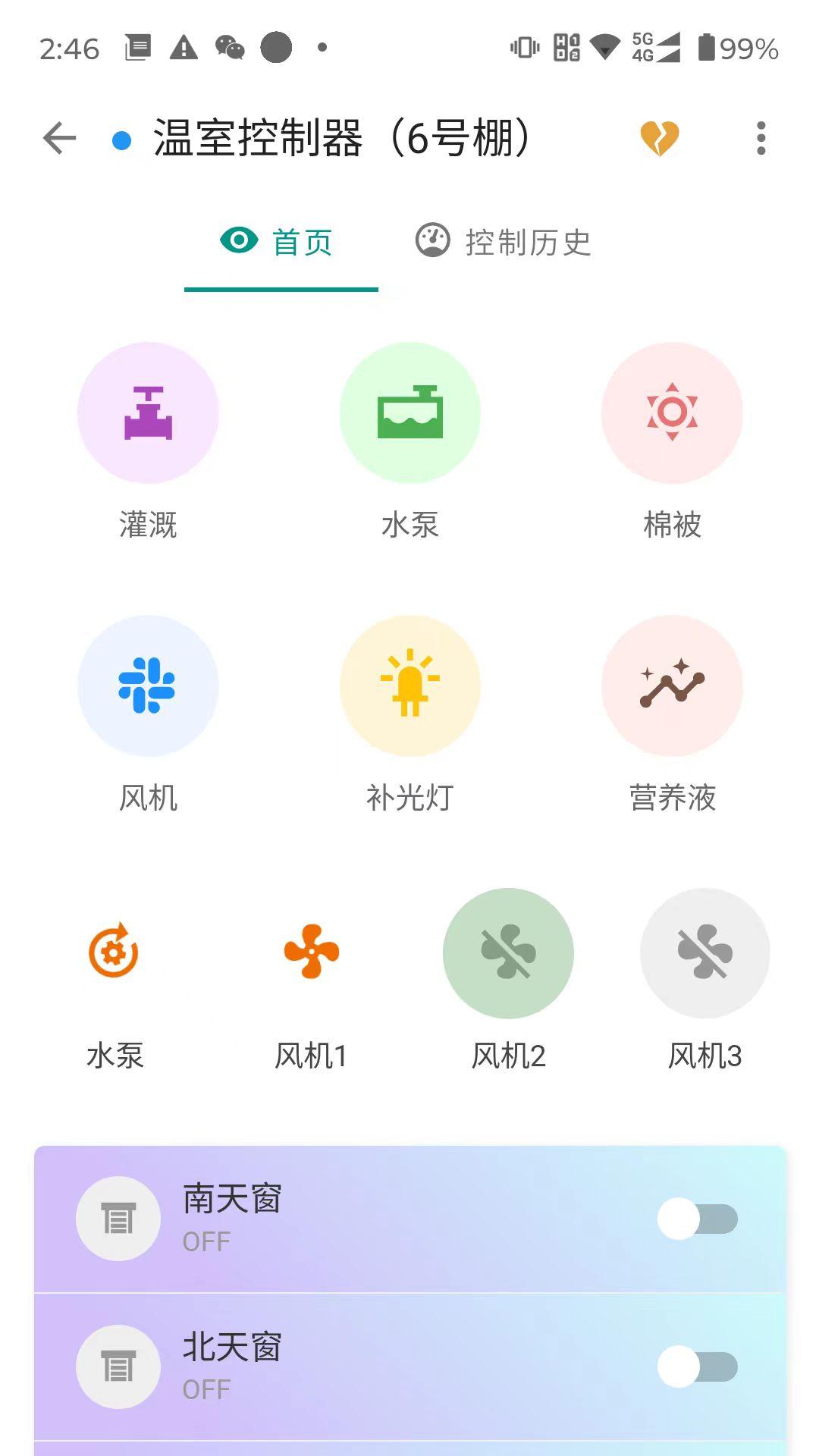
Task: Open the 灌溉 control
Action: click(x=149, y=413)
